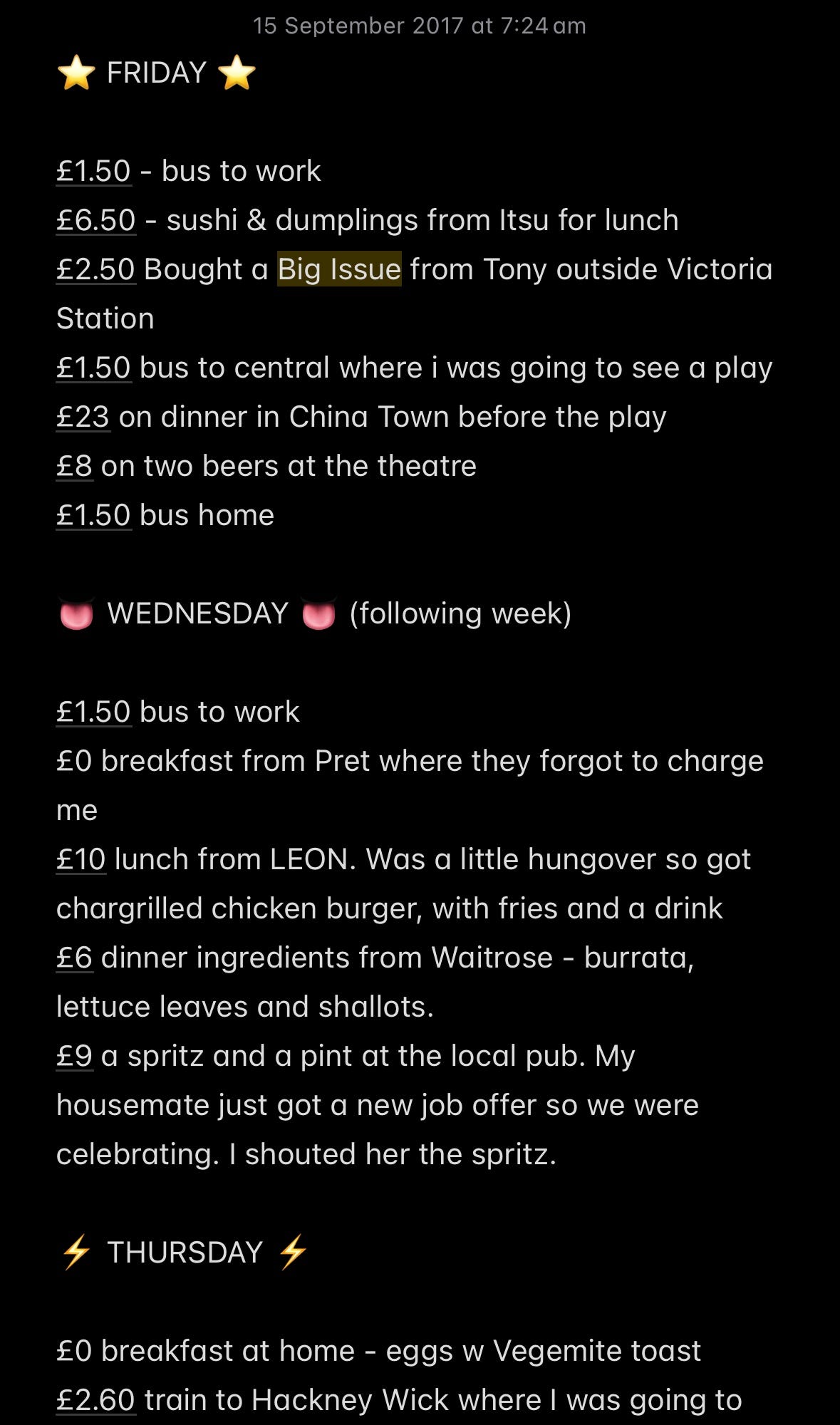Viewport: 840px width, 1425px height.
Task: Select the £8 two beers amount link
Action: coord(74,466)
